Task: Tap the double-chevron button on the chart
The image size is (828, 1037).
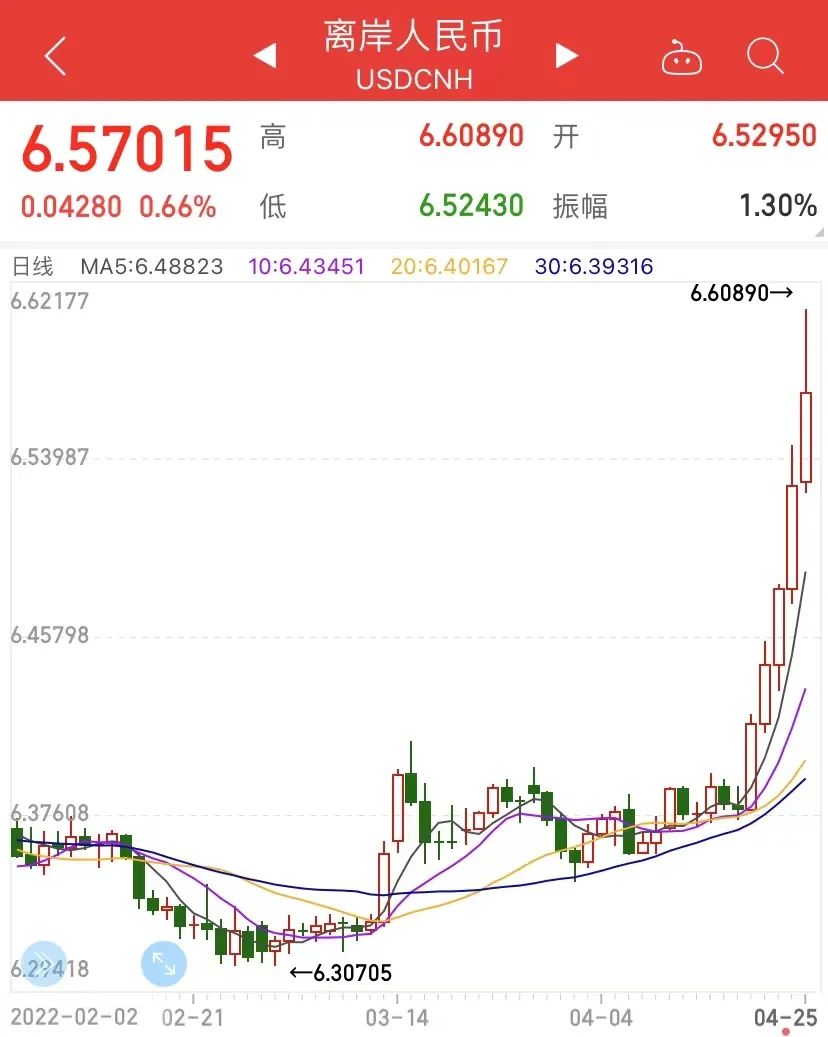Action: click(x=43, y=964)
